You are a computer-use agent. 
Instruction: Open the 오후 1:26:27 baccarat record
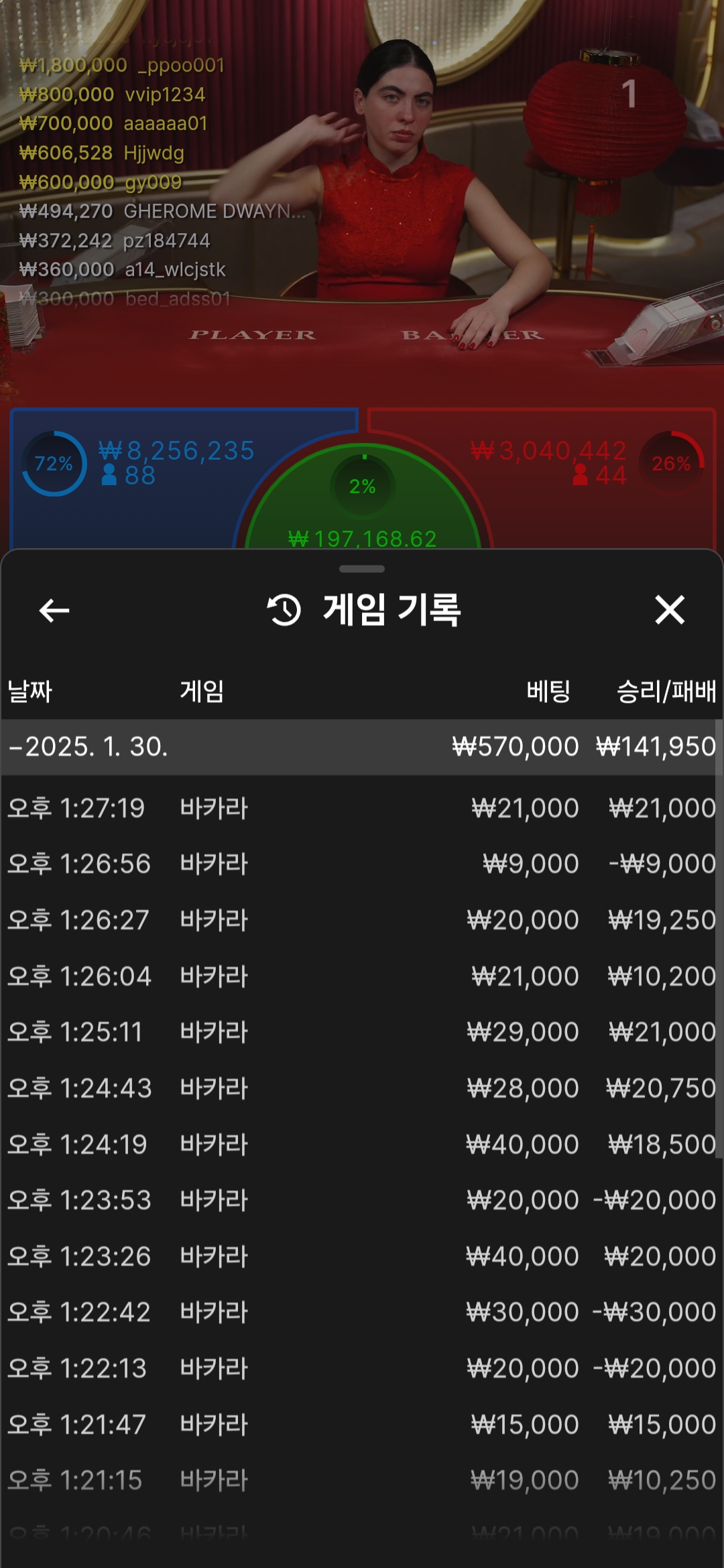point(362,920)
